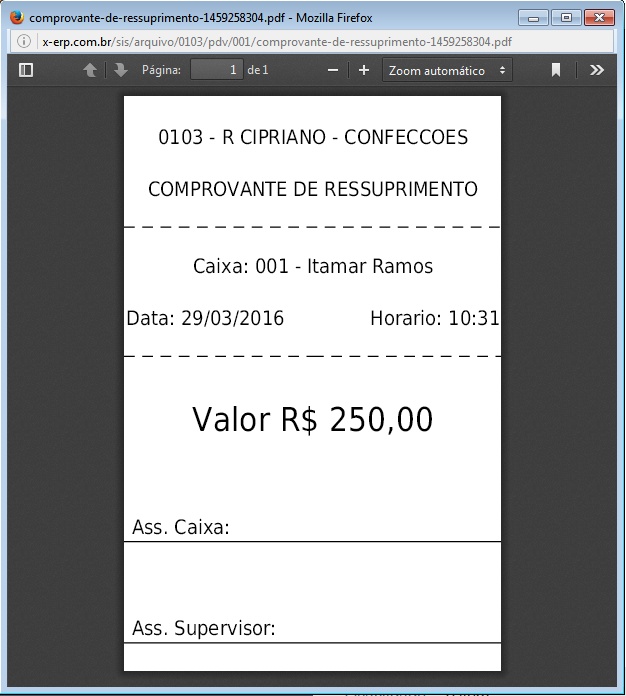Maximize the Firefox window

[566, 17]
